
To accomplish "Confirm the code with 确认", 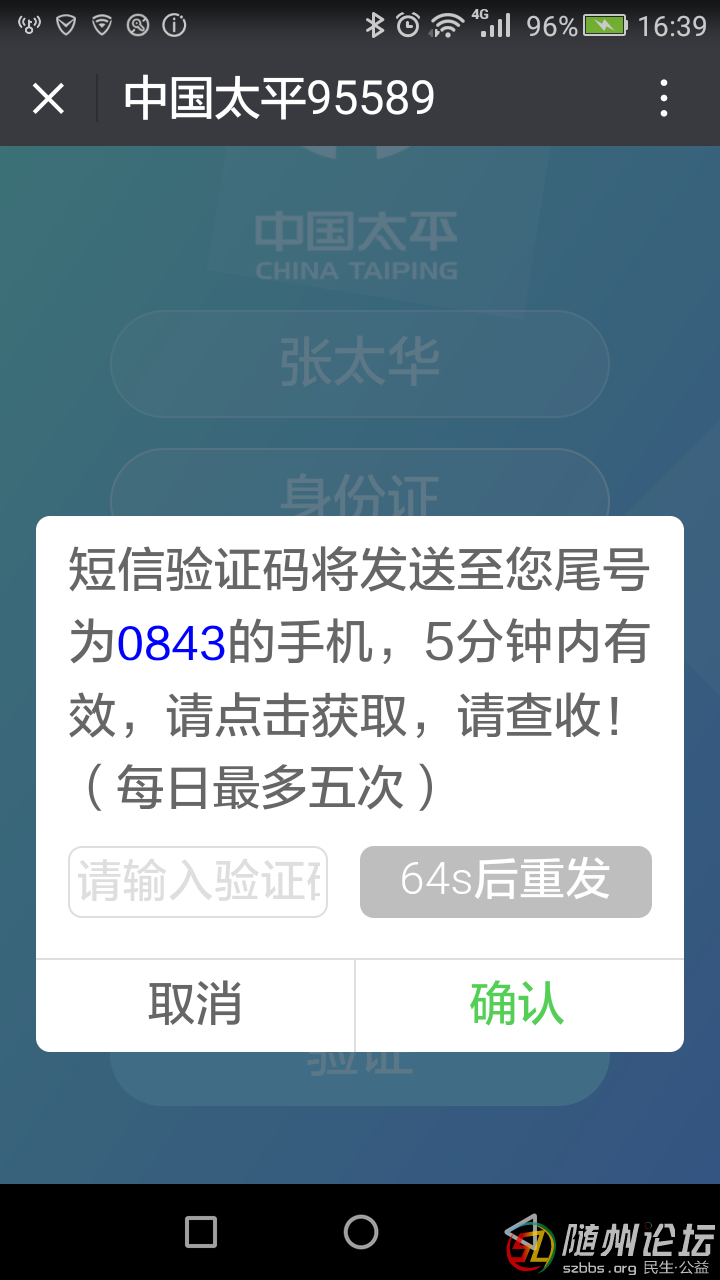I will 518,1005.
